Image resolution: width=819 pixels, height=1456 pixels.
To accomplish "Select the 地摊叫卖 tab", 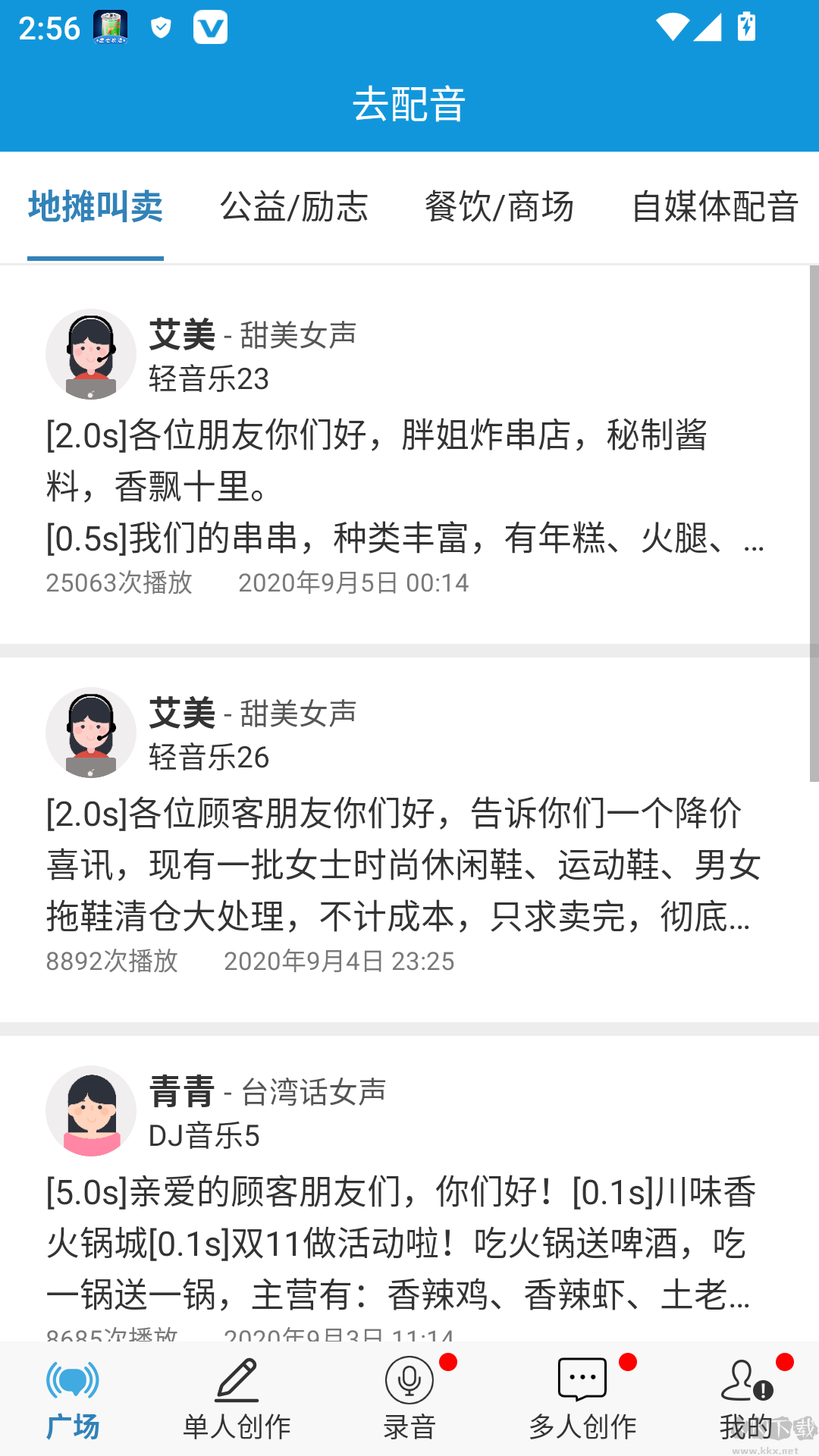I will (96, 206).
